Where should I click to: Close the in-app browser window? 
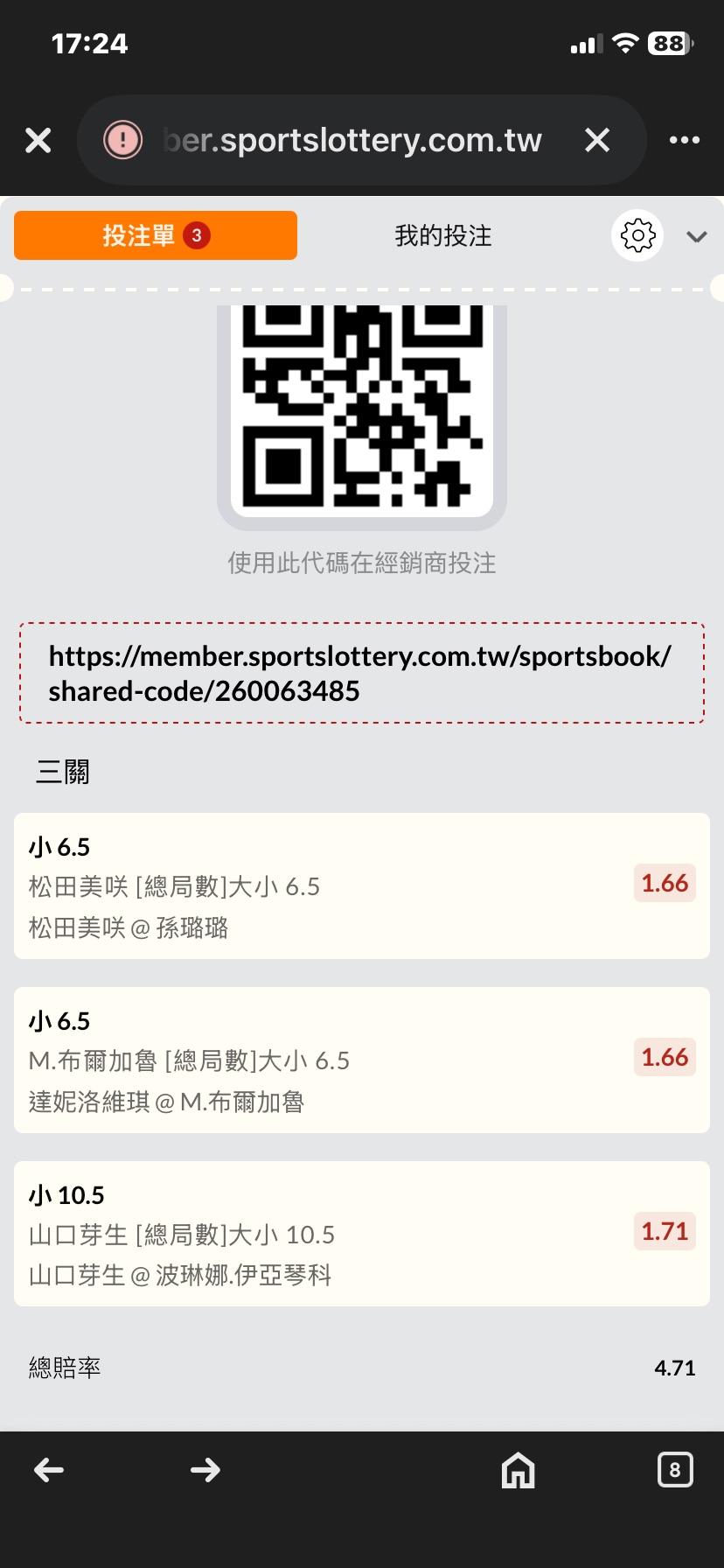click(x=38, y=140)
